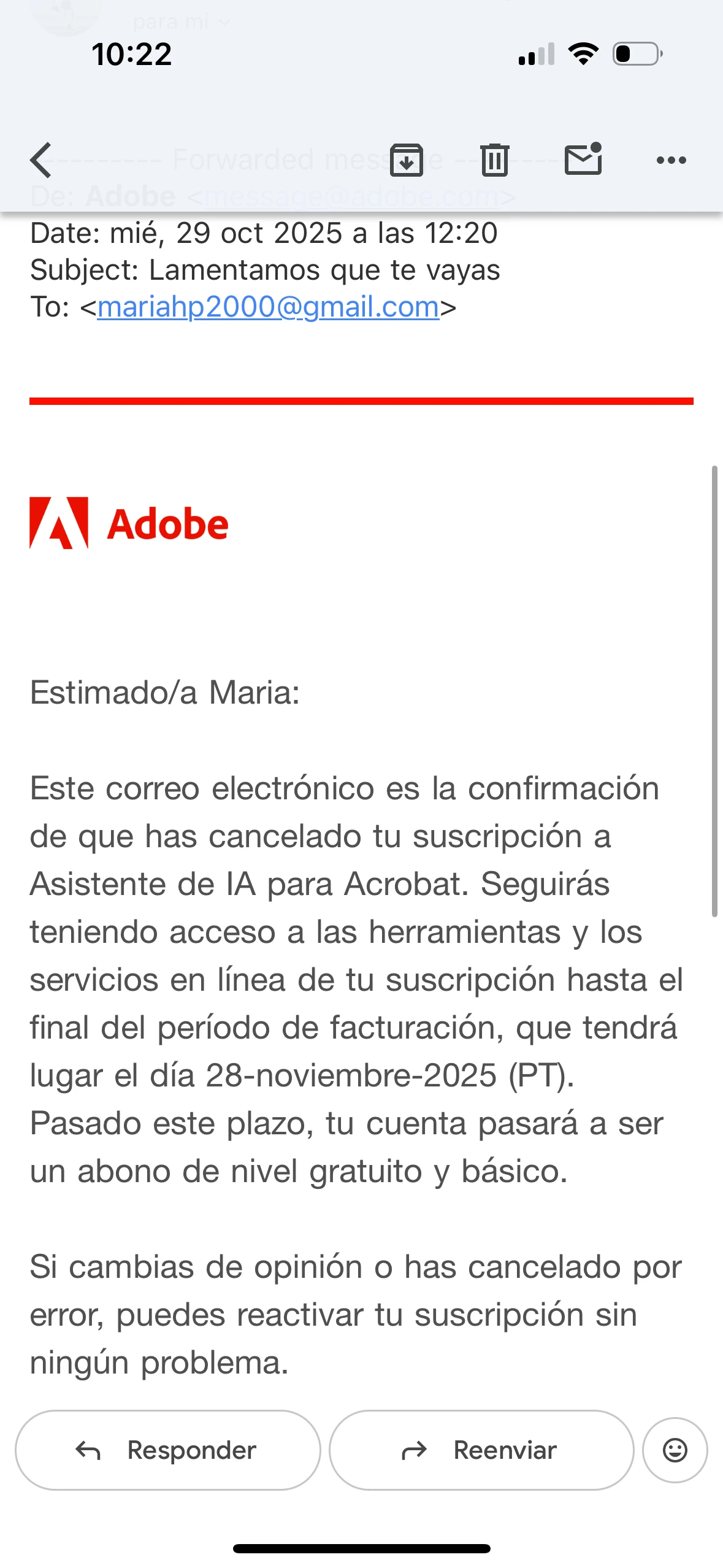Image resolution: width=723 pixels, height=1568 pixels.
Task: Archive this email
Action: [406, 160]
